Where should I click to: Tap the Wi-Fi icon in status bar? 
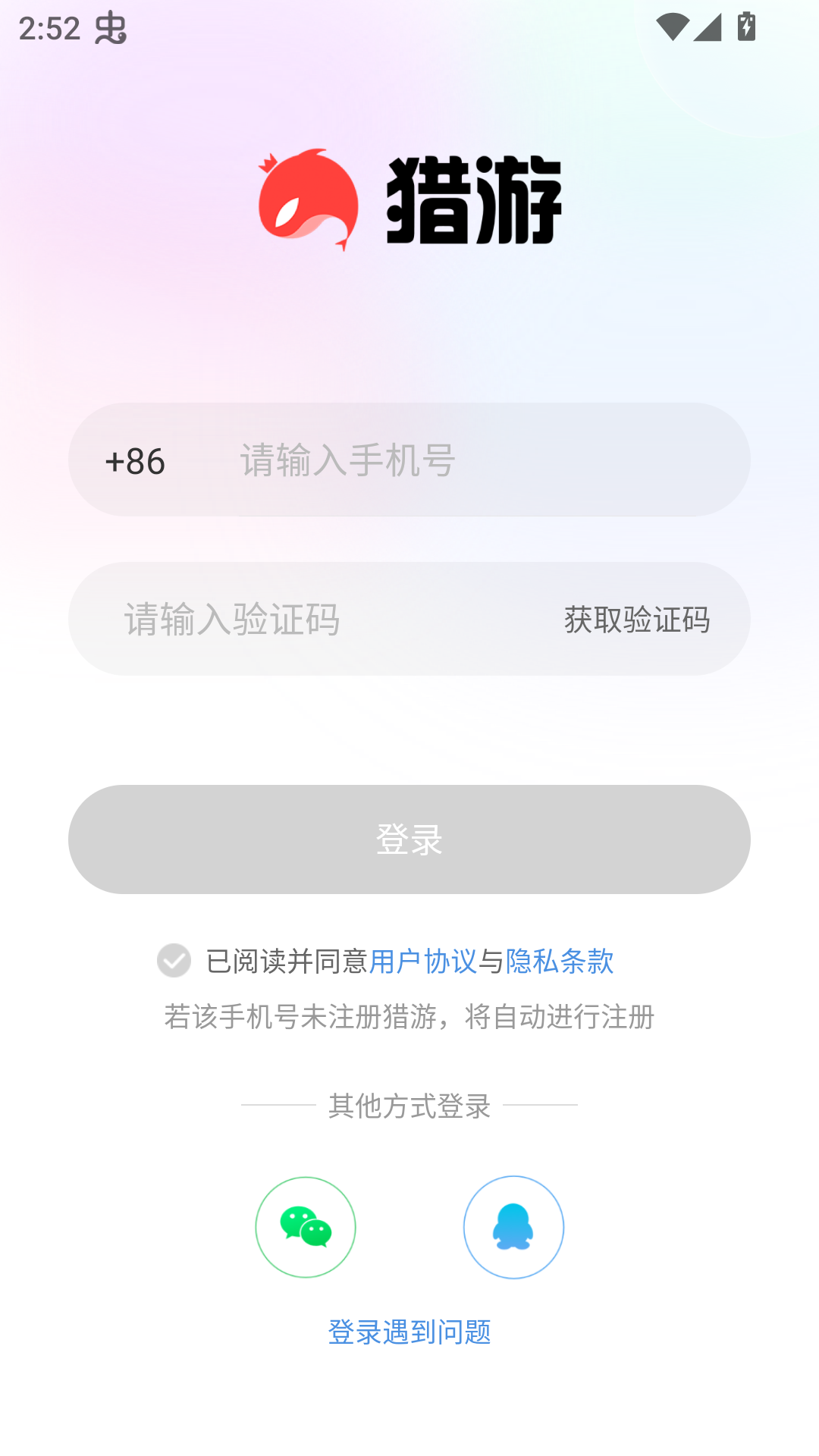point(673,25)
